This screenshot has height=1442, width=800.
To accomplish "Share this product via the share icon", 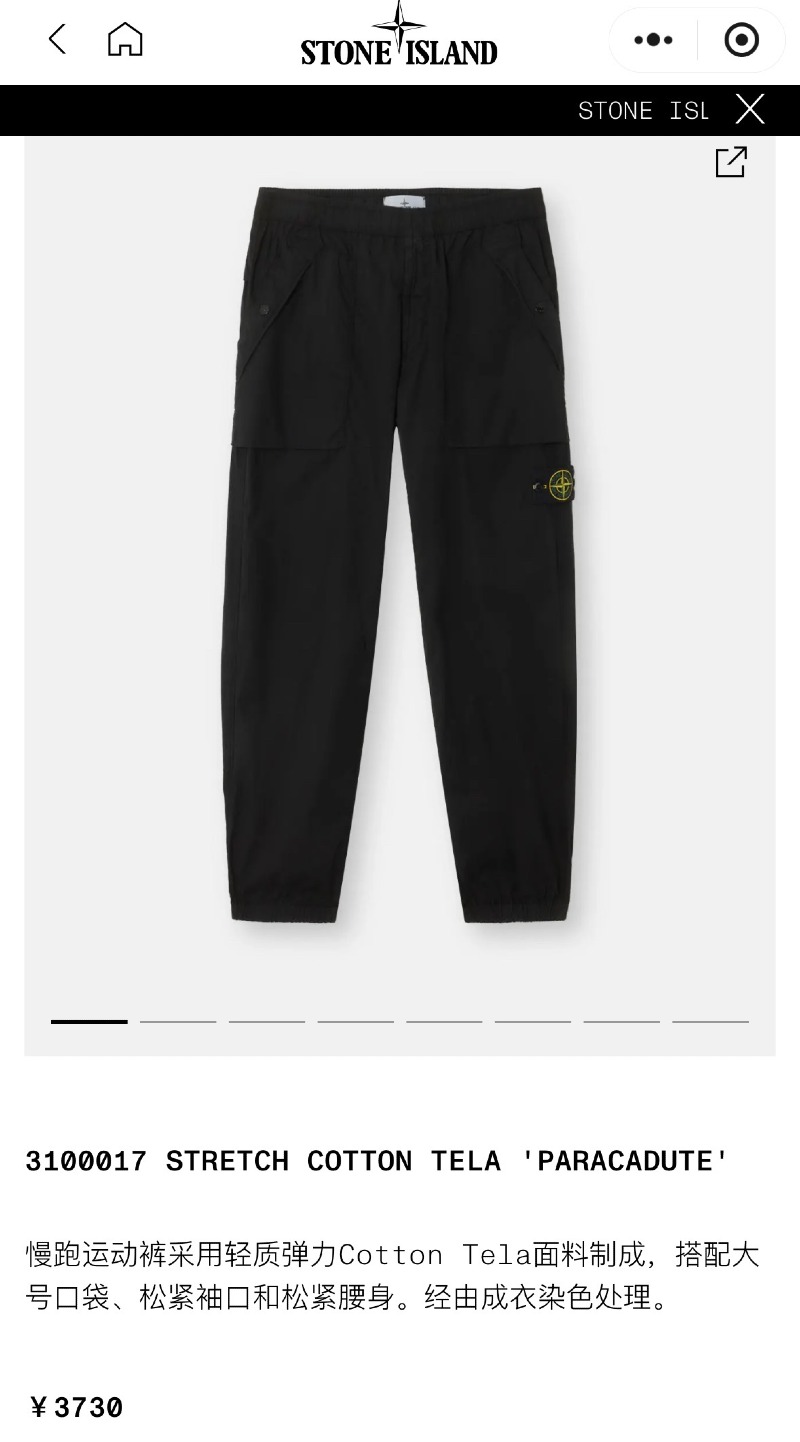I will (731, 162).
